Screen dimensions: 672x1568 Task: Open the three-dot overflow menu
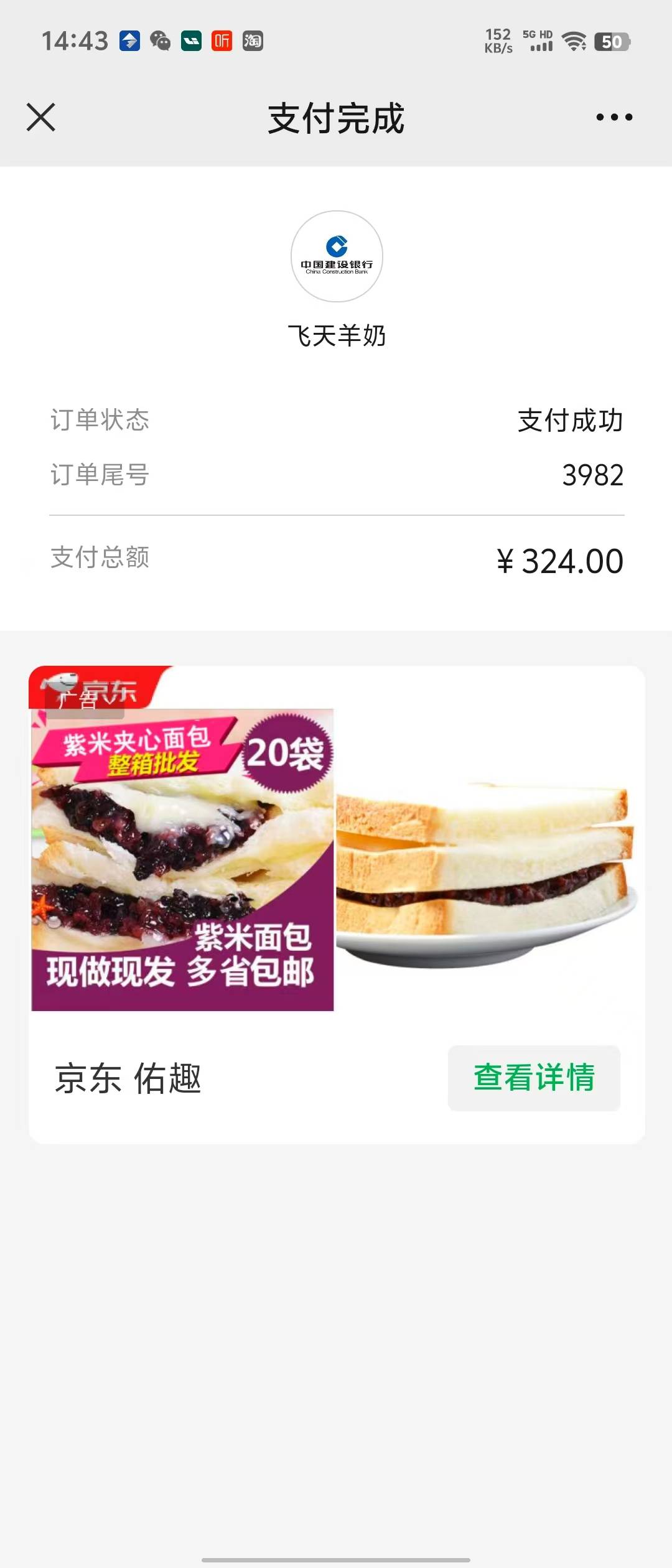tap(614, 118)
